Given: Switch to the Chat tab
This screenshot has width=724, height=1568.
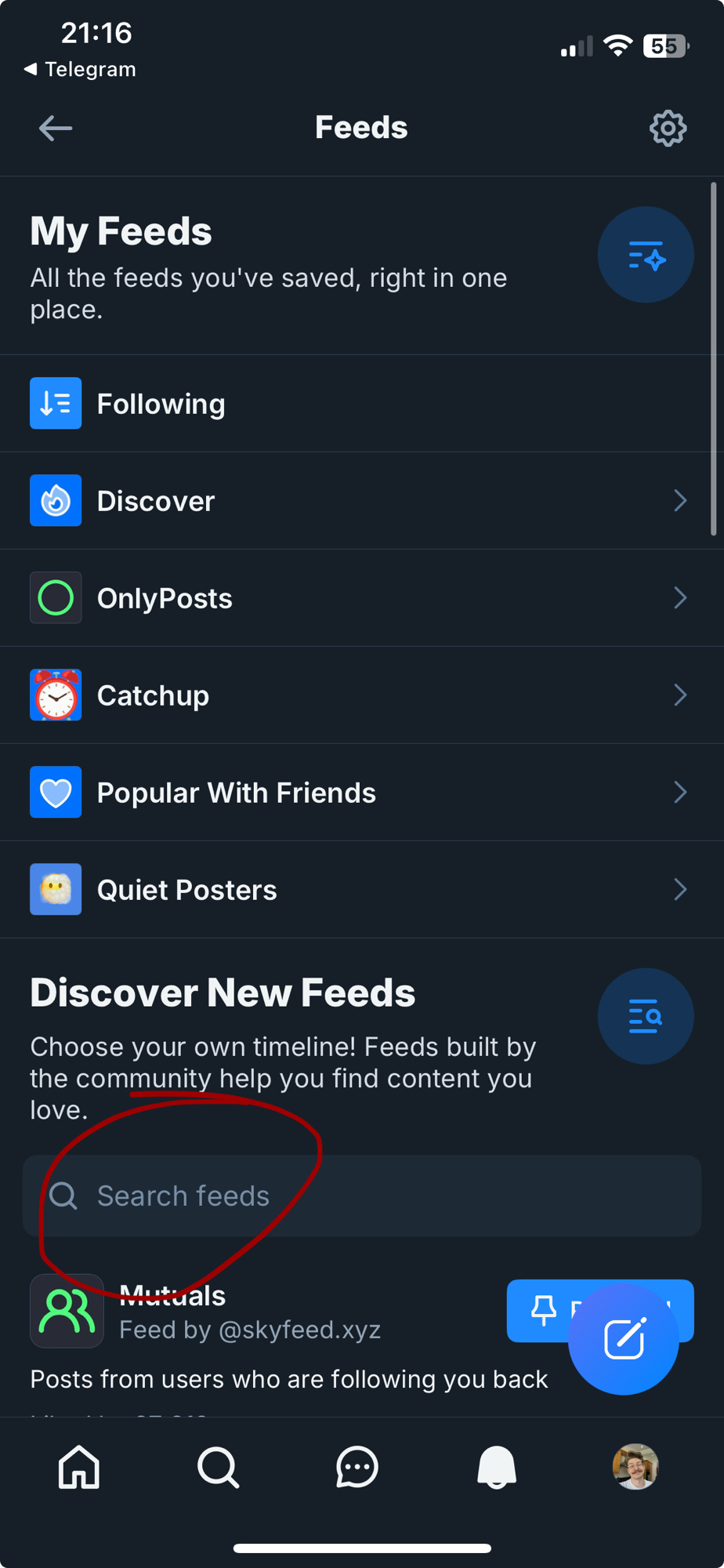Looking at the screenshot, I should 357,1467.
